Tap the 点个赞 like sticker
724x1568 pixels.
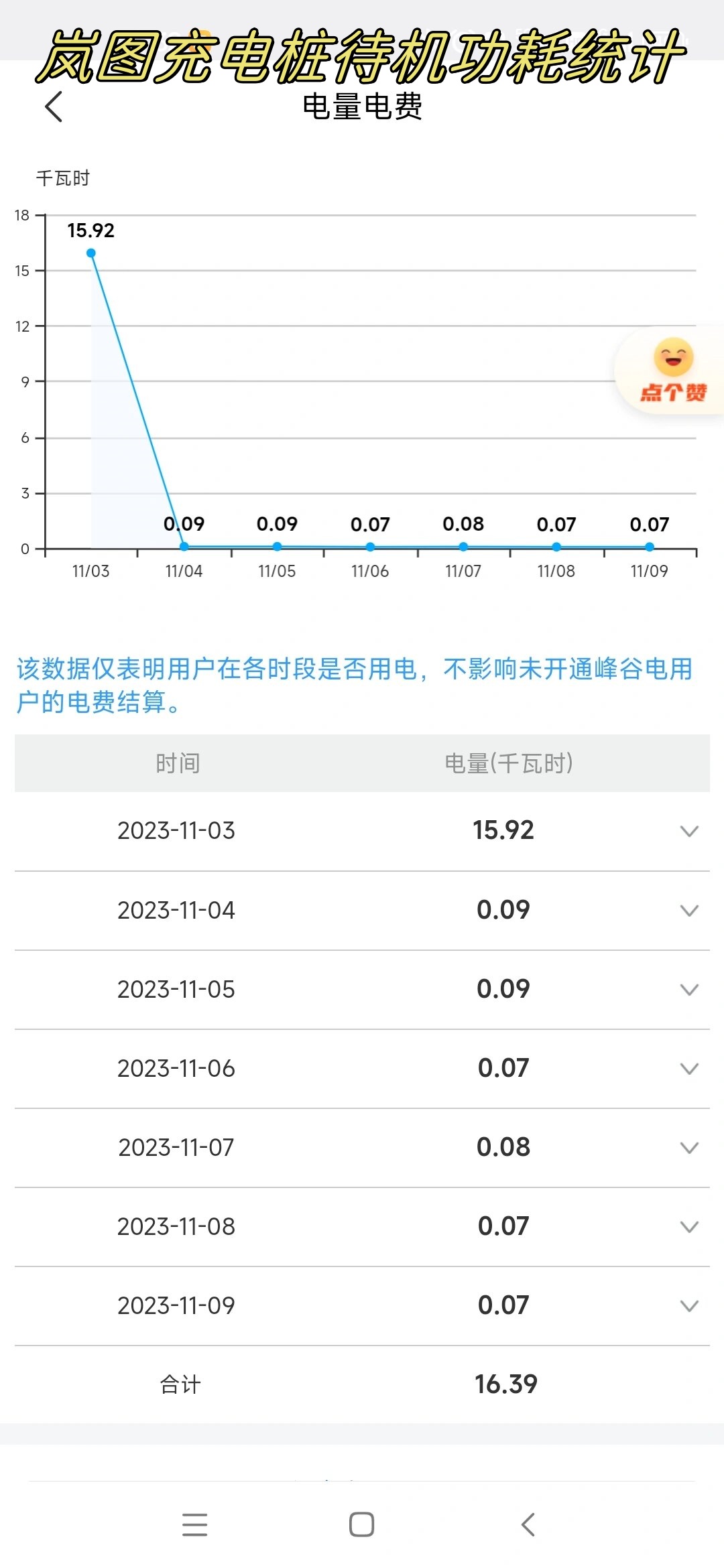point(672,371)
